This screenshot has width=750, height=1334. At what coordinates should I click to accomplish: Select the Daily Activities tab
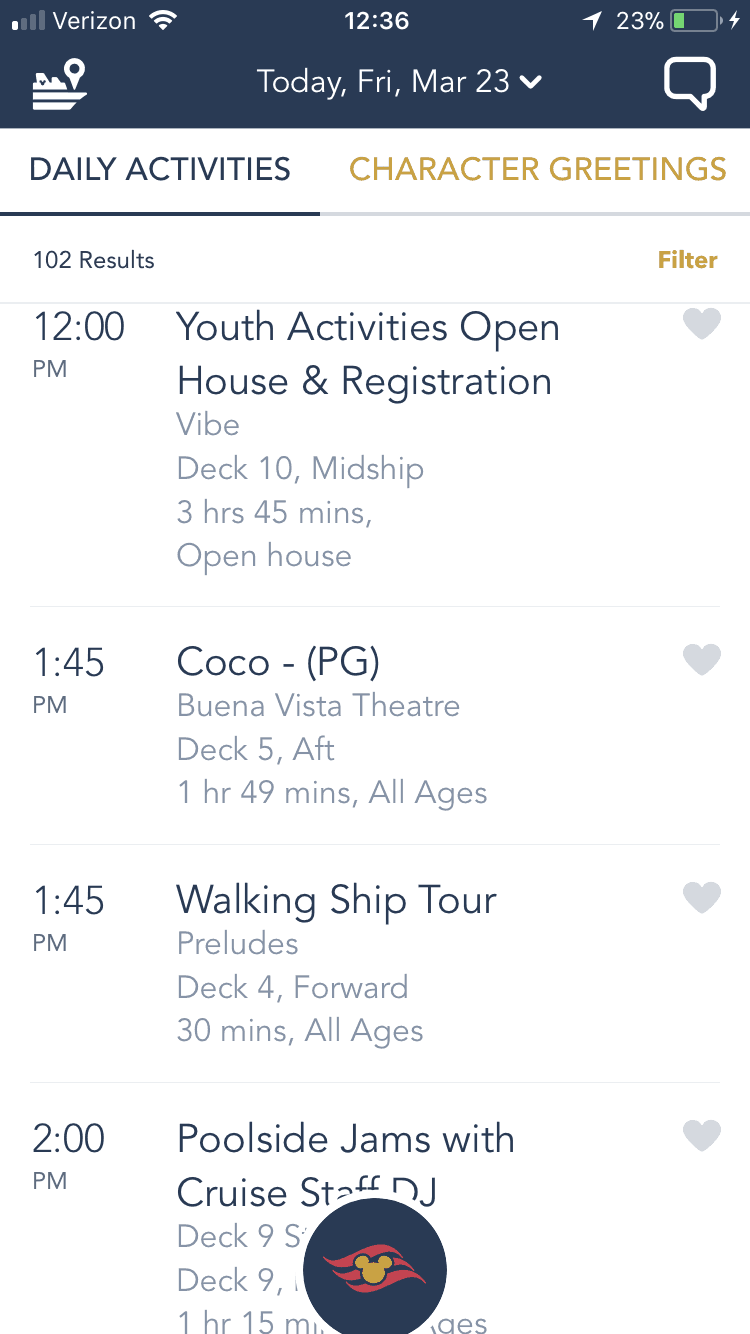click(x=160, y=169)
